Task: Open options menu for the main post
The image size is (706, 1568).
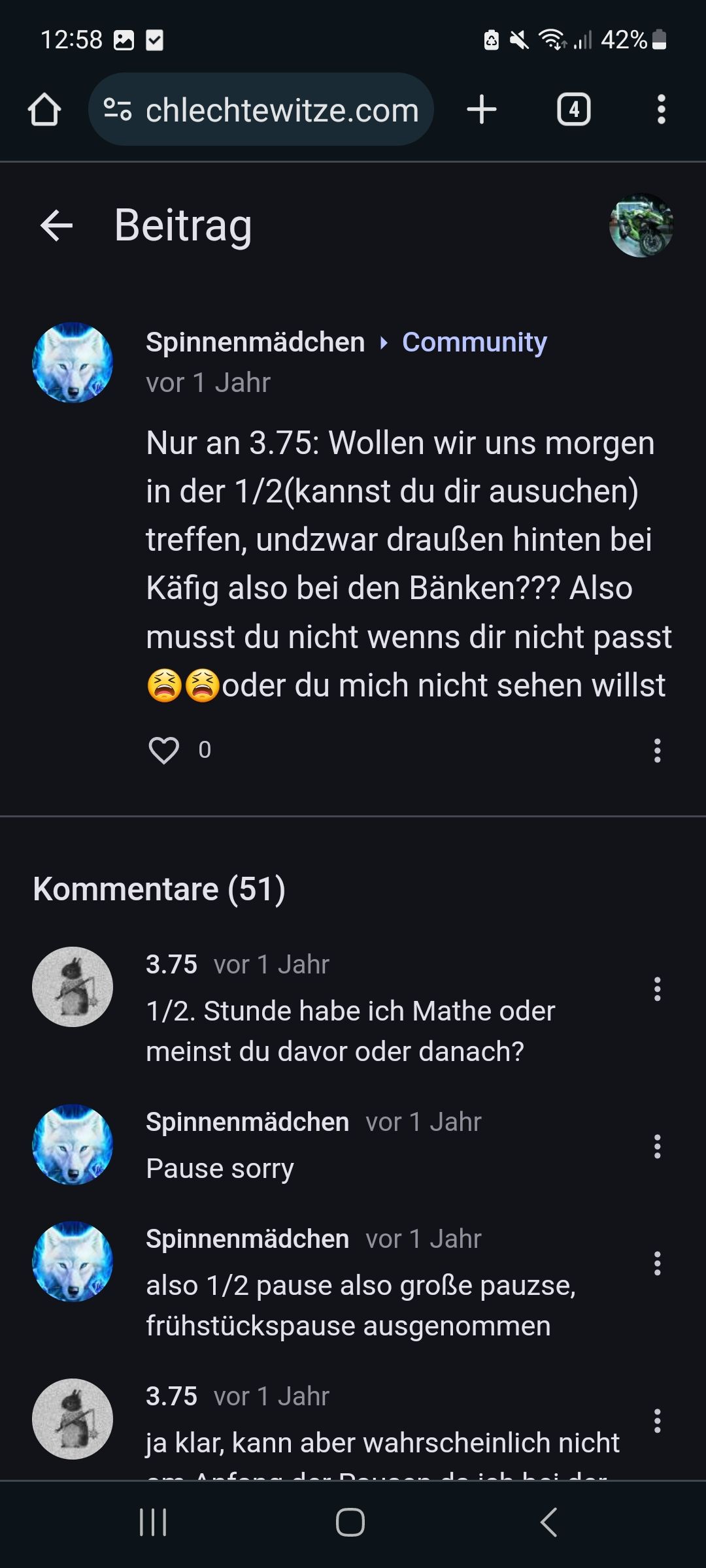Action: (x=657, y=751)
